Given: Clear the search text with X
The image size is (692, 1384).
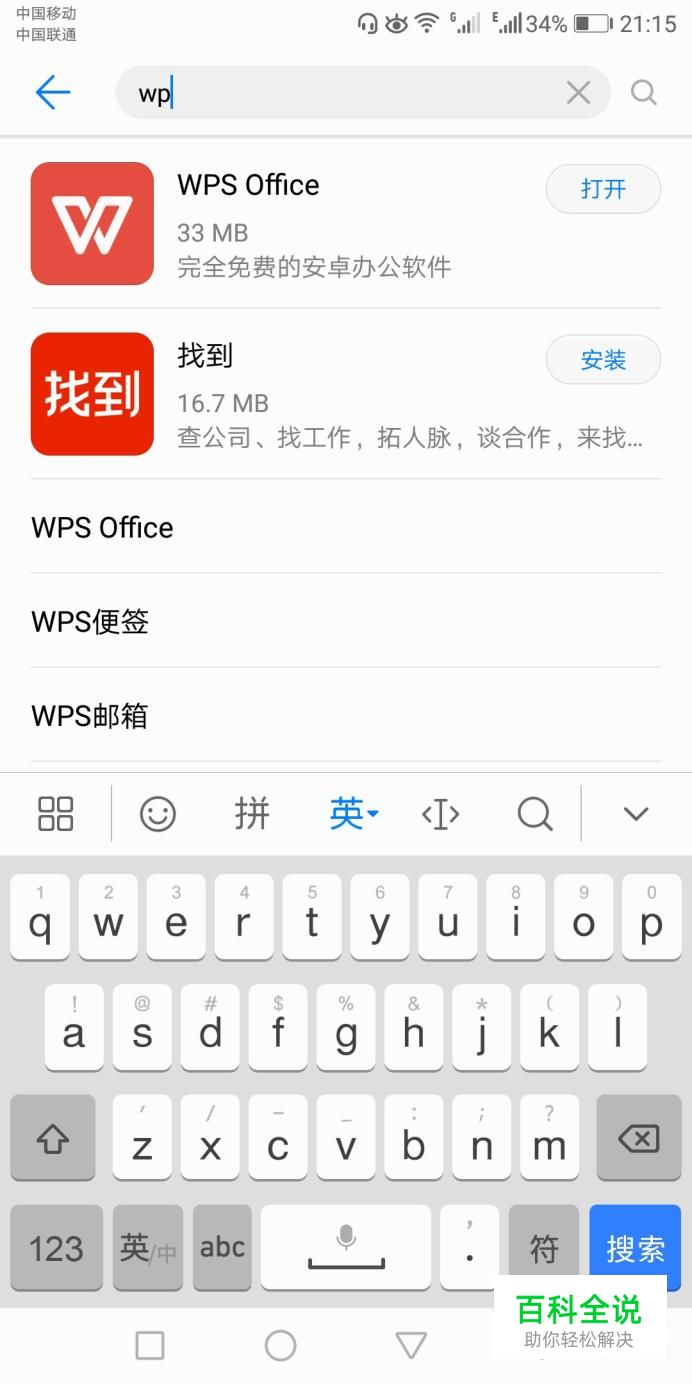Looking at the screenshot, I should coord(578,93).
